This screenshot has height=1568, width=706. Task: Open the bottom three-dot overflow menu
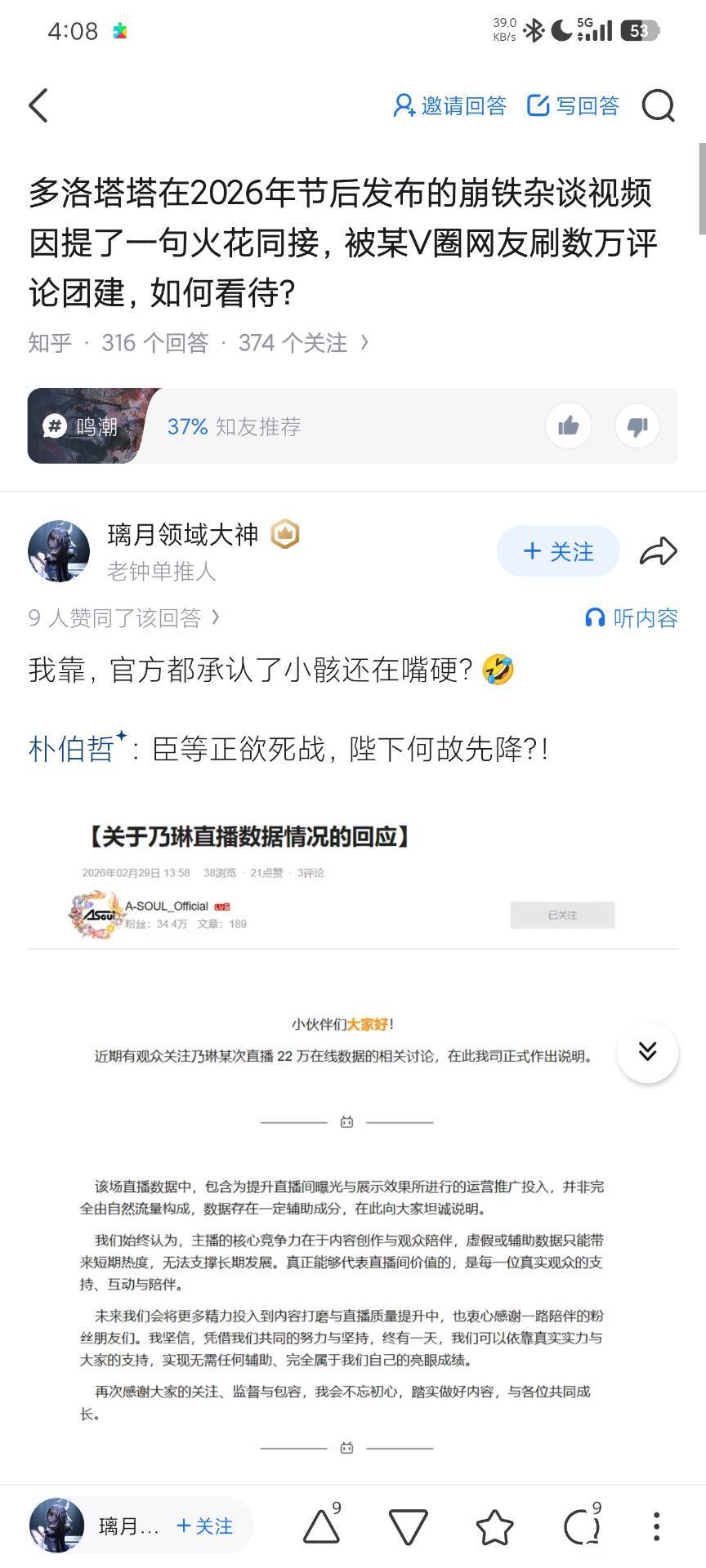pyautogui.click(x=656, y=1526)
